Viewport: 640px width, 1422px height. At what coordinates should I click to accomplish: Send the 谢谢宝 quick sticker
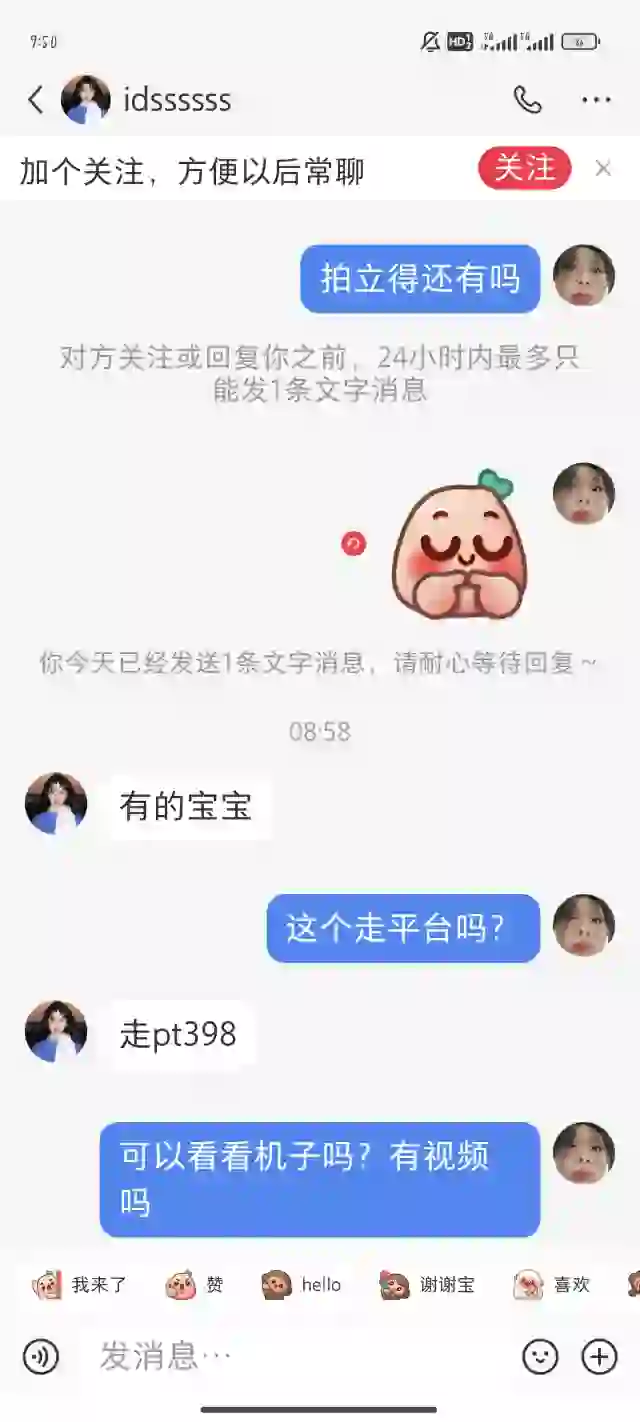tap(428, 1285)
